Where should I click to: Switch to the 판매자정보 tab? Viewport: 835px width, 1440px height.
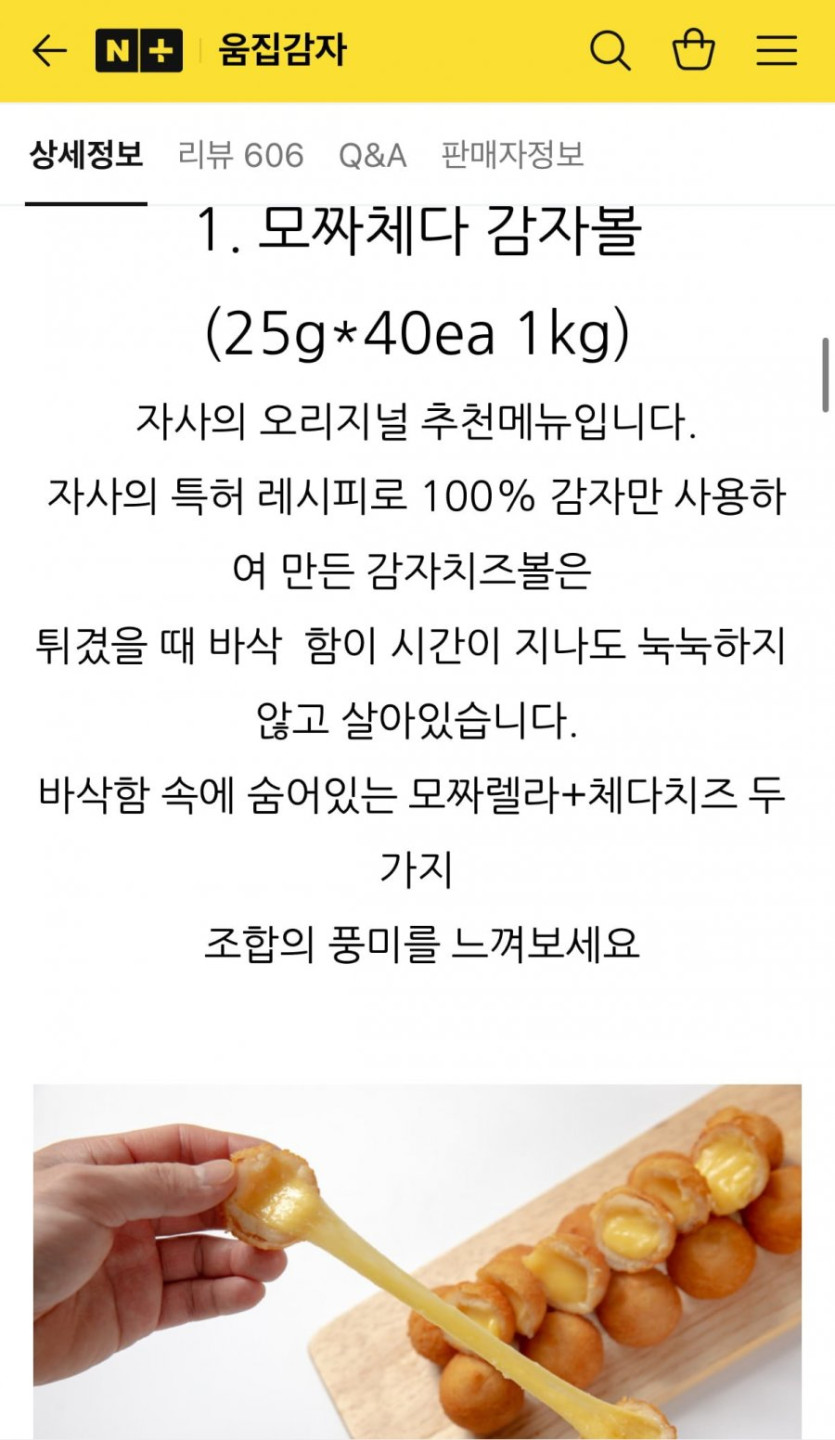(512, 155)
